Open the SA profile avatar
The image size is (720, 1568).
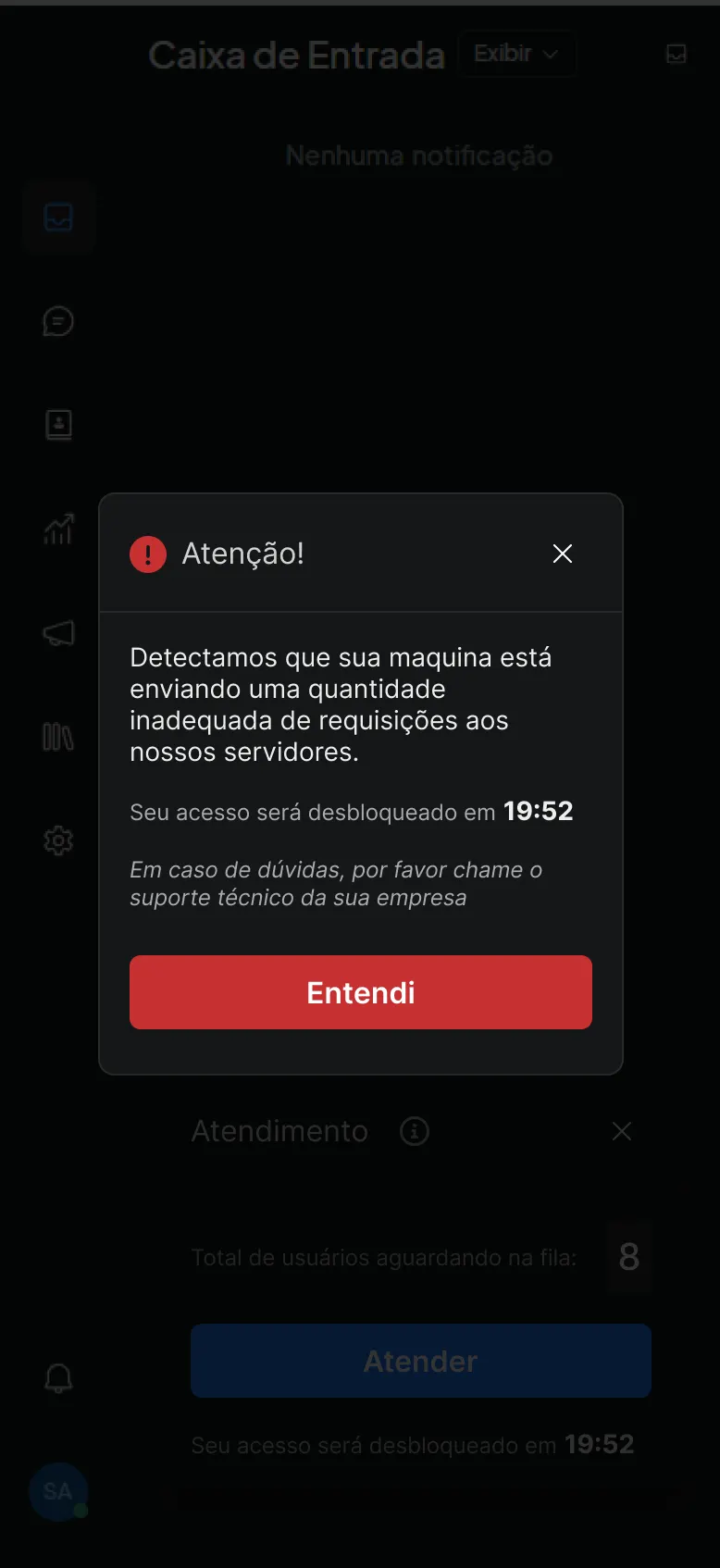pyautogui.click(x=57, y=1491)
